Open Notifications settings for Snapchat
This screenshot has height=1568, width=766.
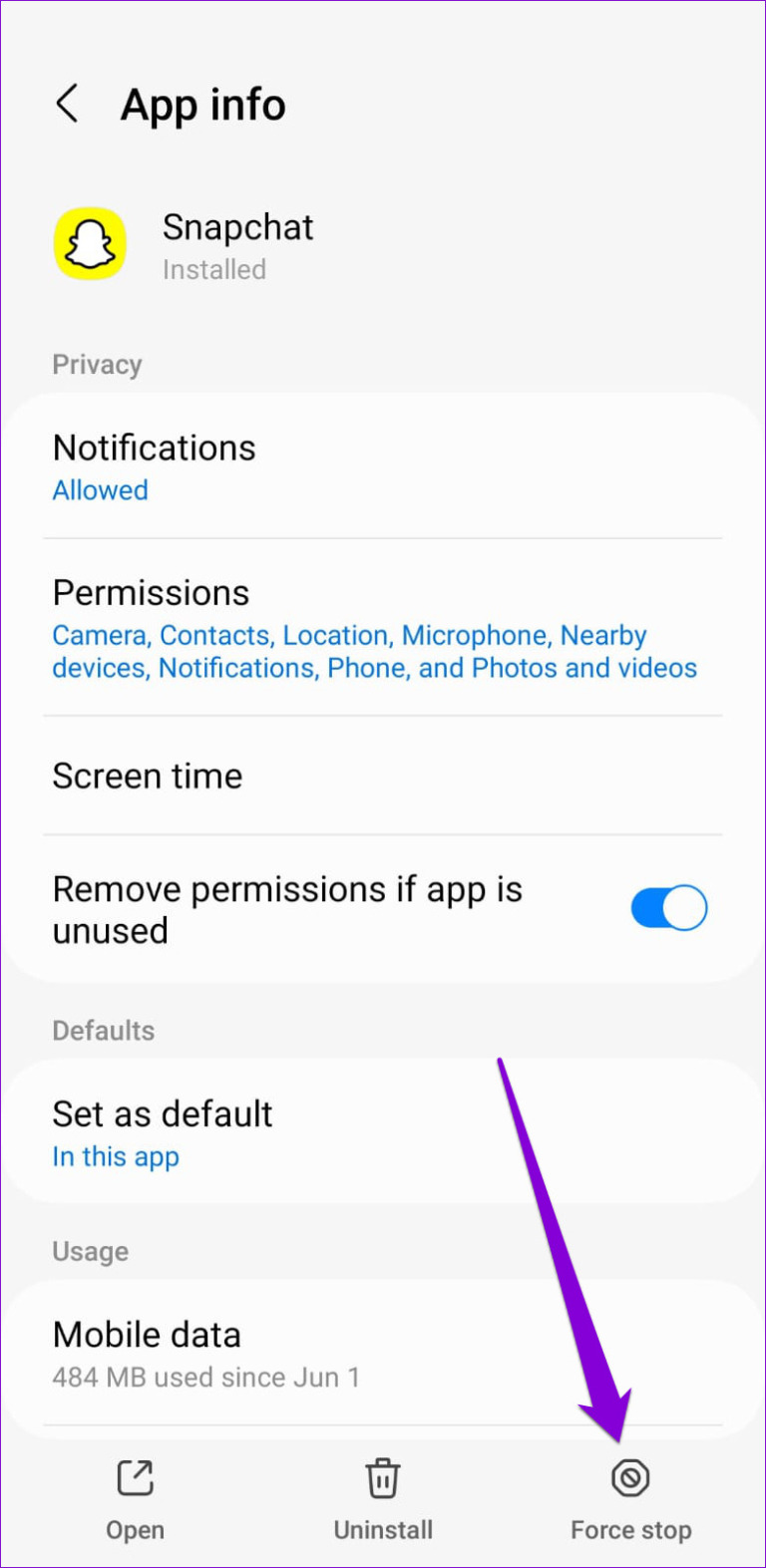pyautogui.click(x=154, y=447)
